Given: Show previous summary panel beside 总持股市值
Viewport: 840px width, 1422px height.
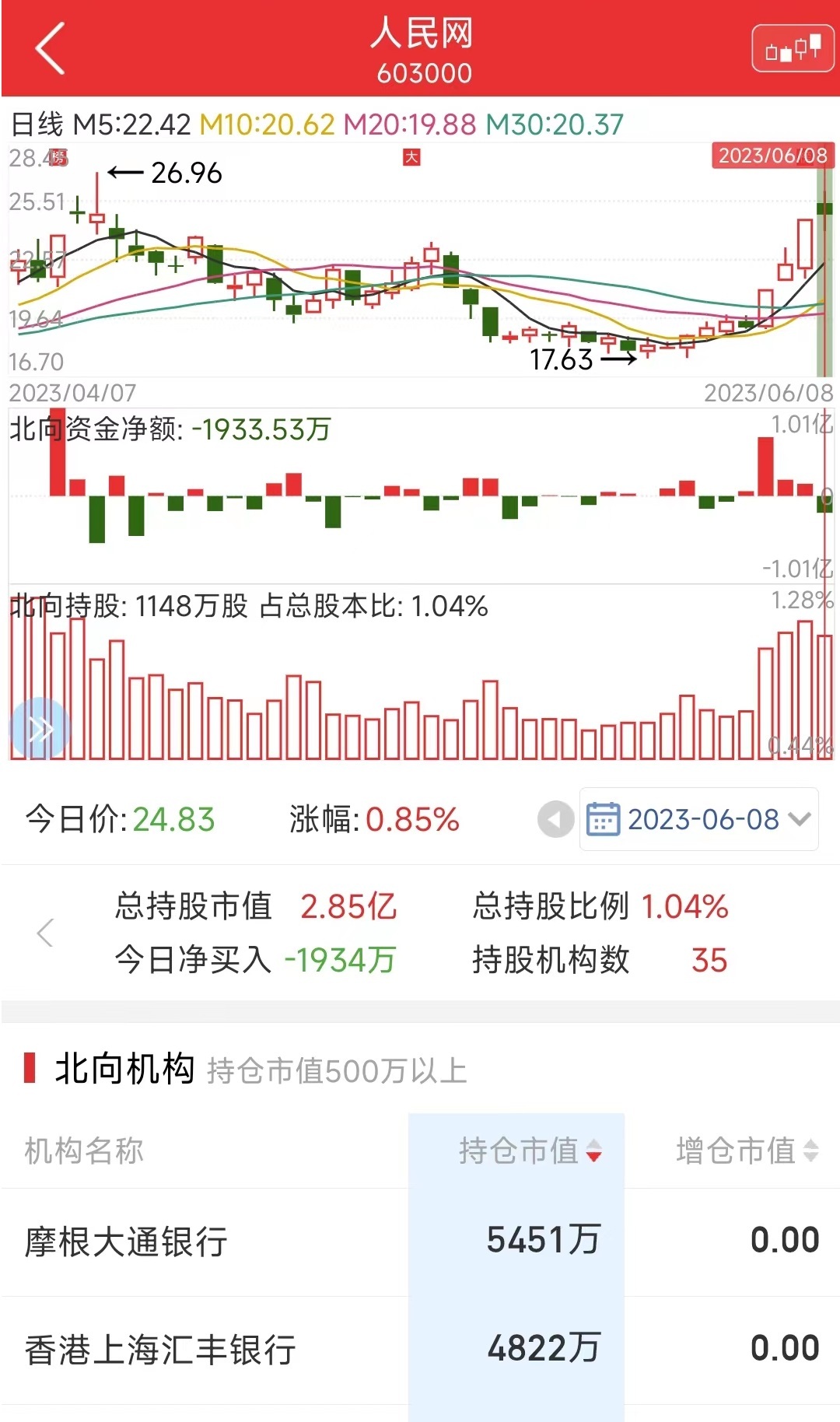Looking at the screenshot, I should coord(46,933).
